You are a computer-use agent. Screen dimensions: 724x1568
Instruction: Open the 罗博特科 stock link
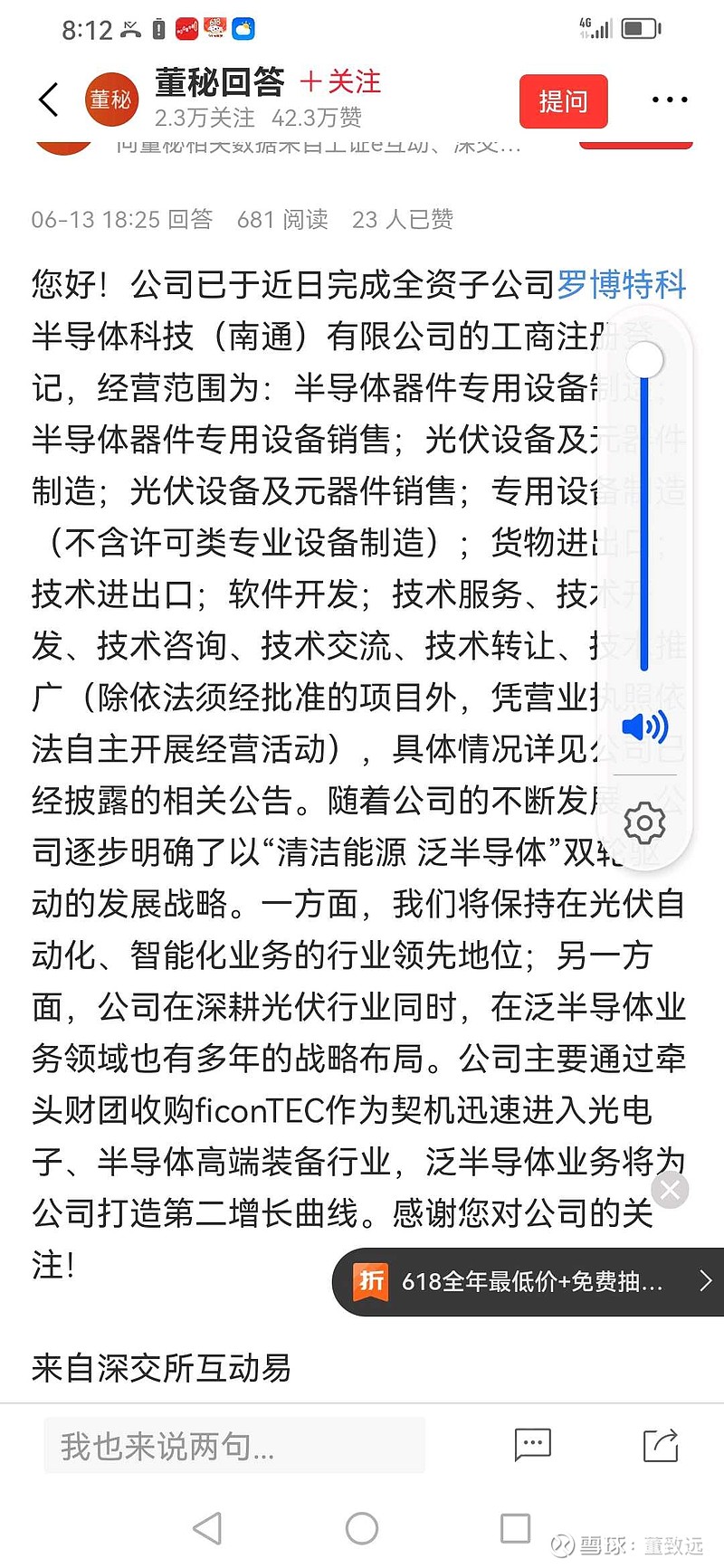pyautogui.click(x=621, y=284)
